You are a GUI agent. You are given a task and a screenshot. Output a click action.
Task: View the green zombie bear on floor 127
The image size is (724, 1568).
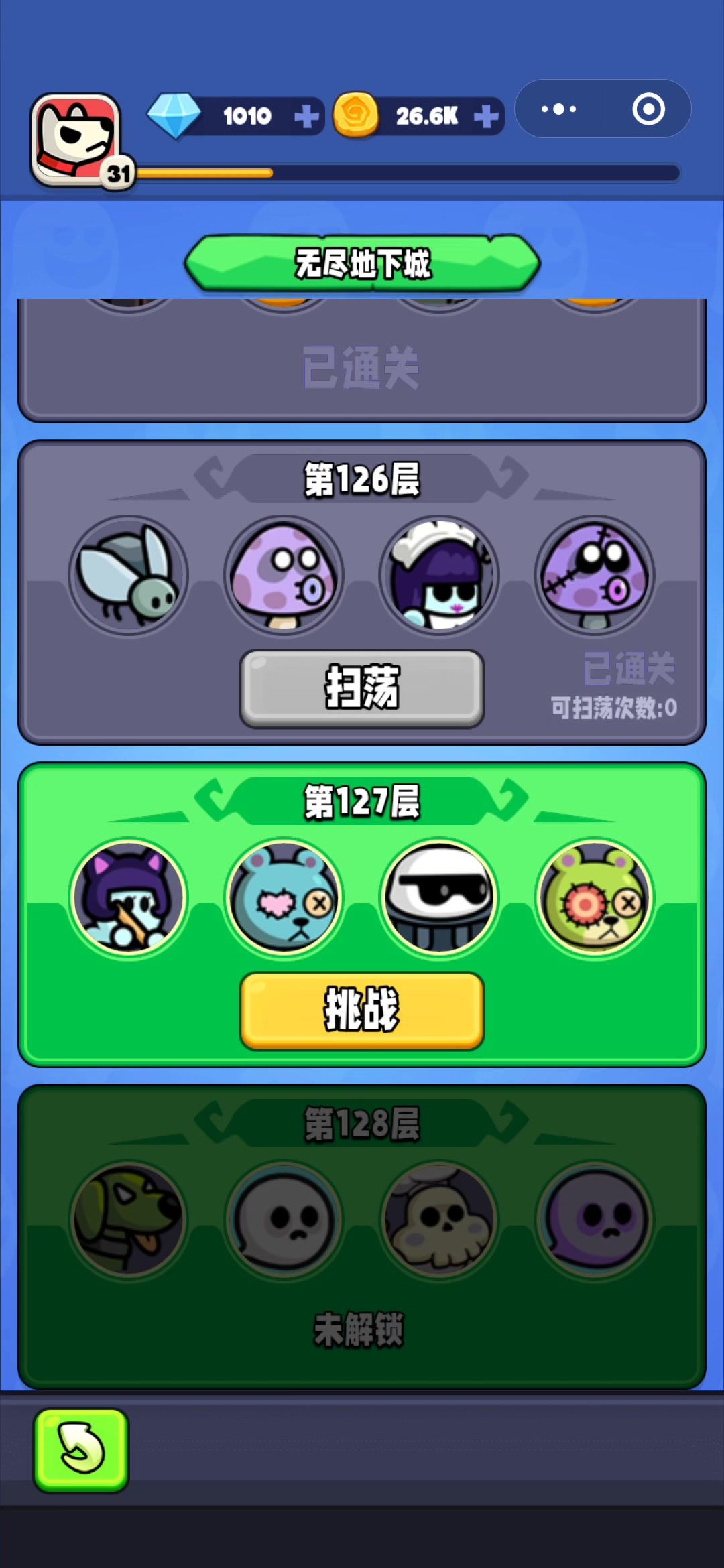[x=595, y=898]
